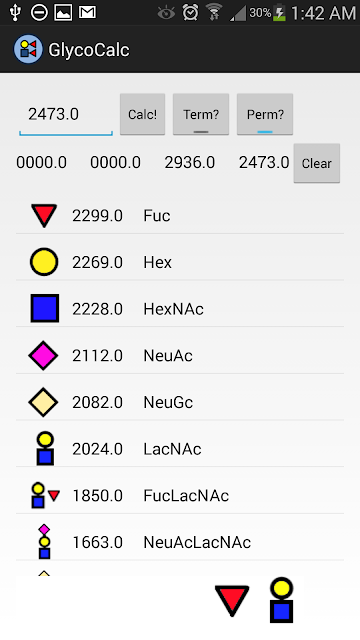Pick the NeuAcLacNAc 1663.0 row
Viewport: 360px width, 640px height.
[x=180, y=542]
